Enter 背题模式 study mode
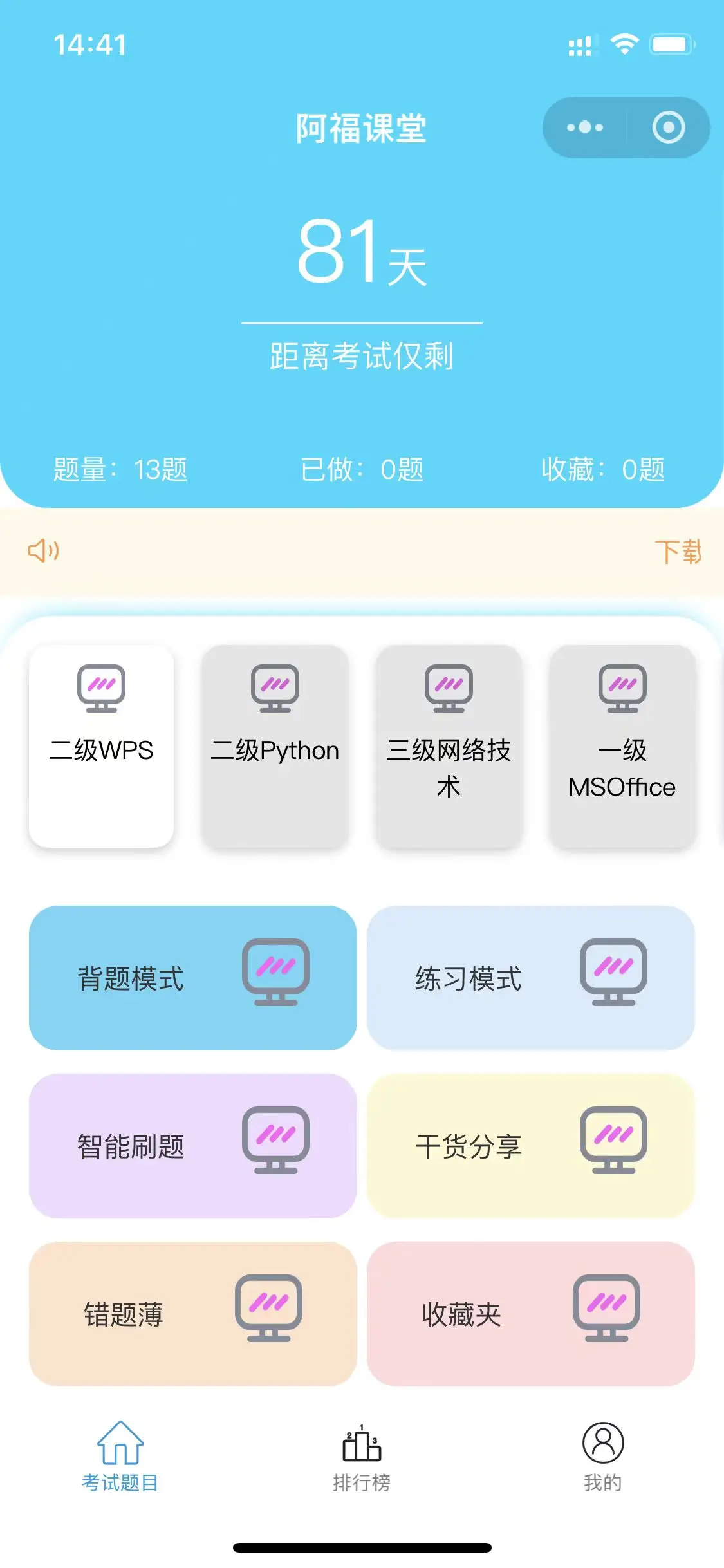 pyautogui.click(x=192, y=978)
